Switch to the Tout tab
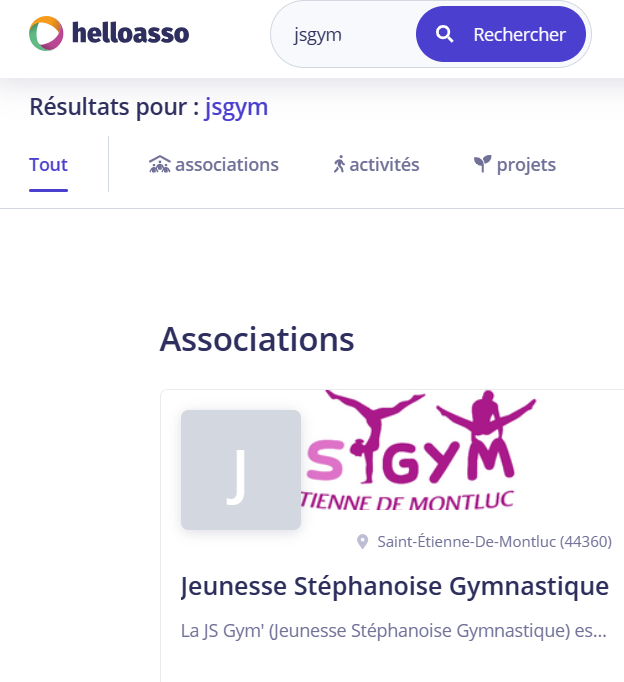The image size is (624, 682). 48,165
